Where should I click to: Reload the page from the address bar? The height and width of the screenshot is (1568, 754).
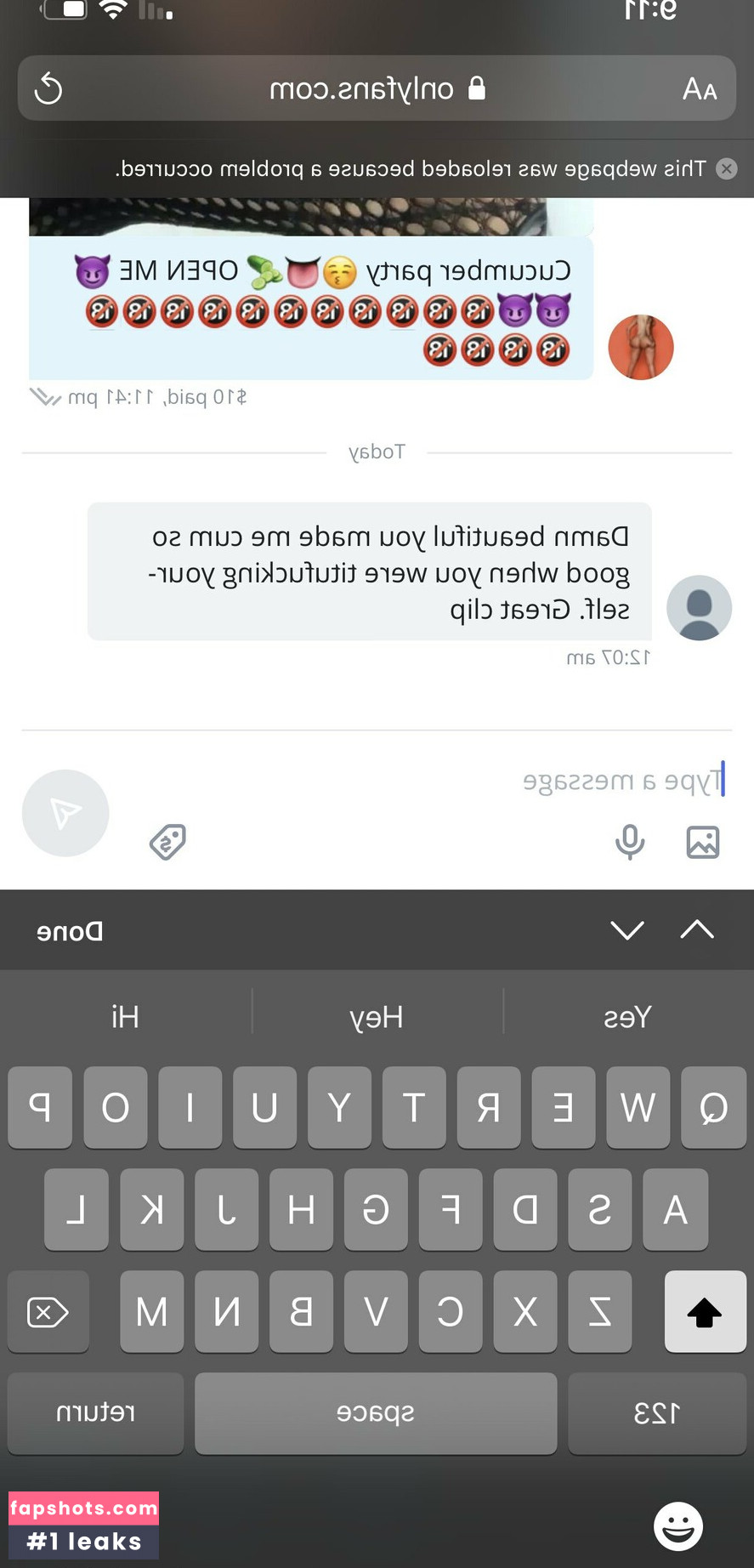[x=48, y=88]
